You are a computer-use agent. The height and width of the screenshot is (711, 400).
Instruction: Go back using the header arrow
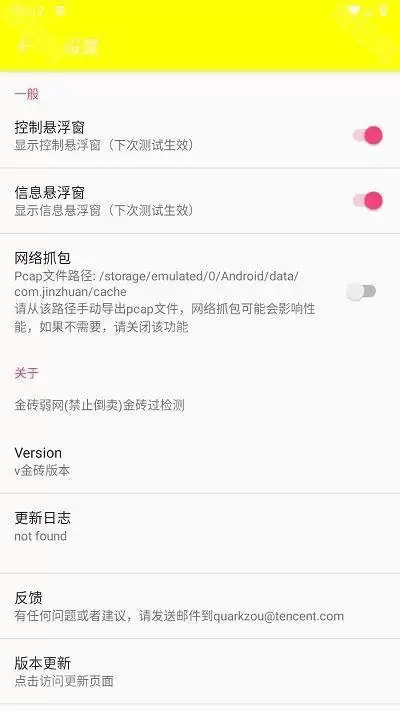24,46
